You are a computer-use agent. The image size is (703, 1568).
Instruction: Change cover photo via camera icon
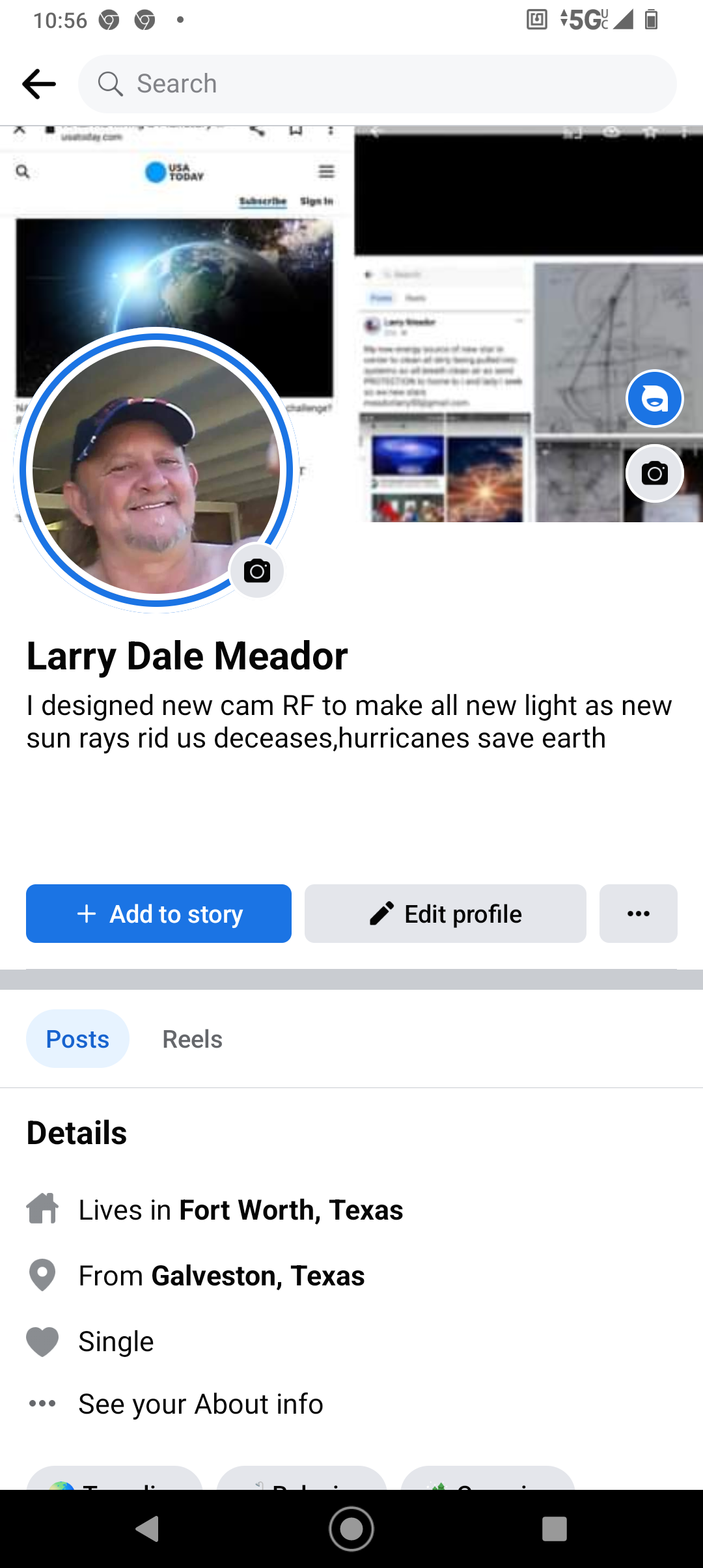click(x=654, y=473)
